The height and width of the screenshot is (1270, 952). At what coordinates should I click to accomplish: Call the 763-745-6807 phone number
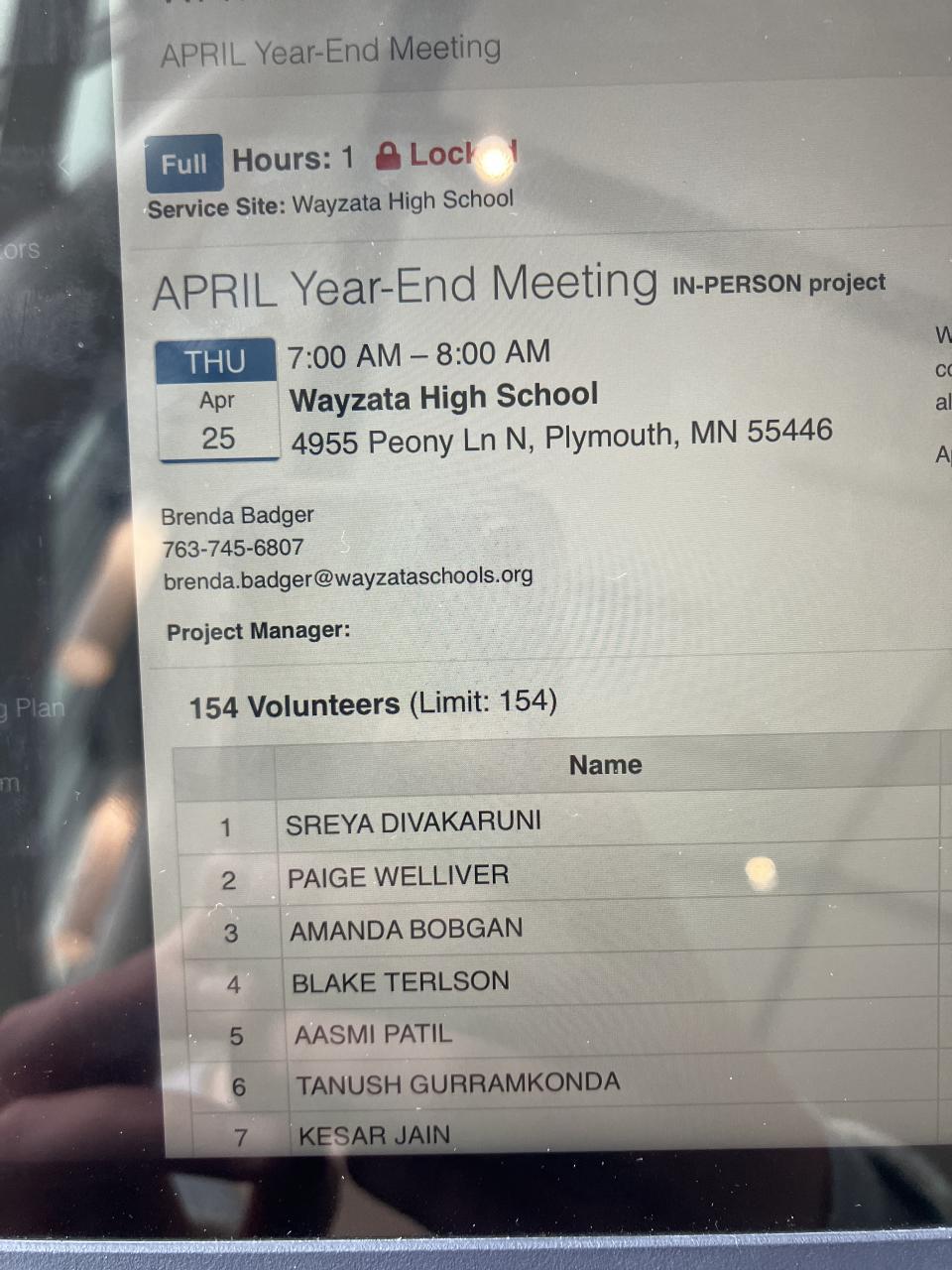coord(233,548)
